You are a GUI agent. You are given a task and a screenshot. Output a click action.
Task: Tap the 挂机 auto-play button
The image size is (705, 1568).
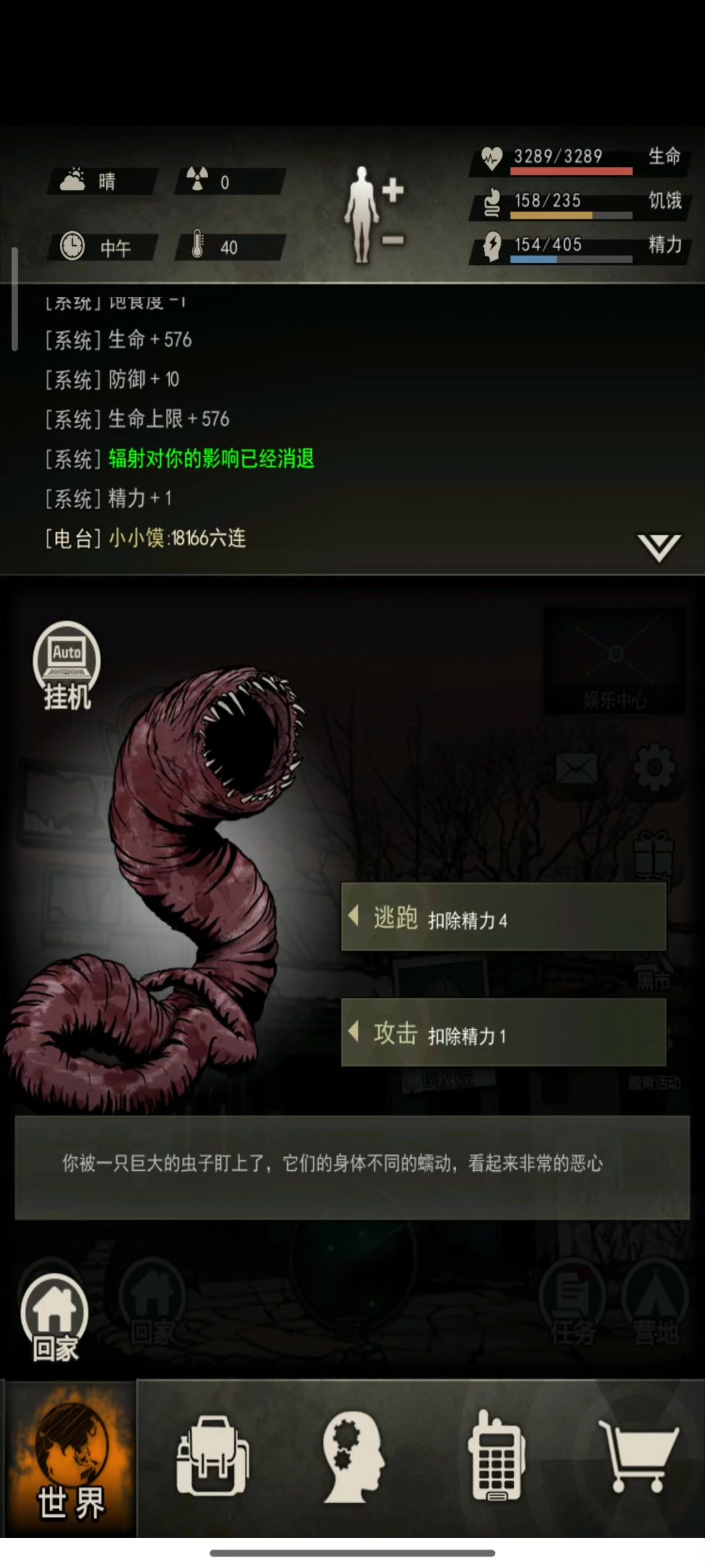[x=67, y=665]
